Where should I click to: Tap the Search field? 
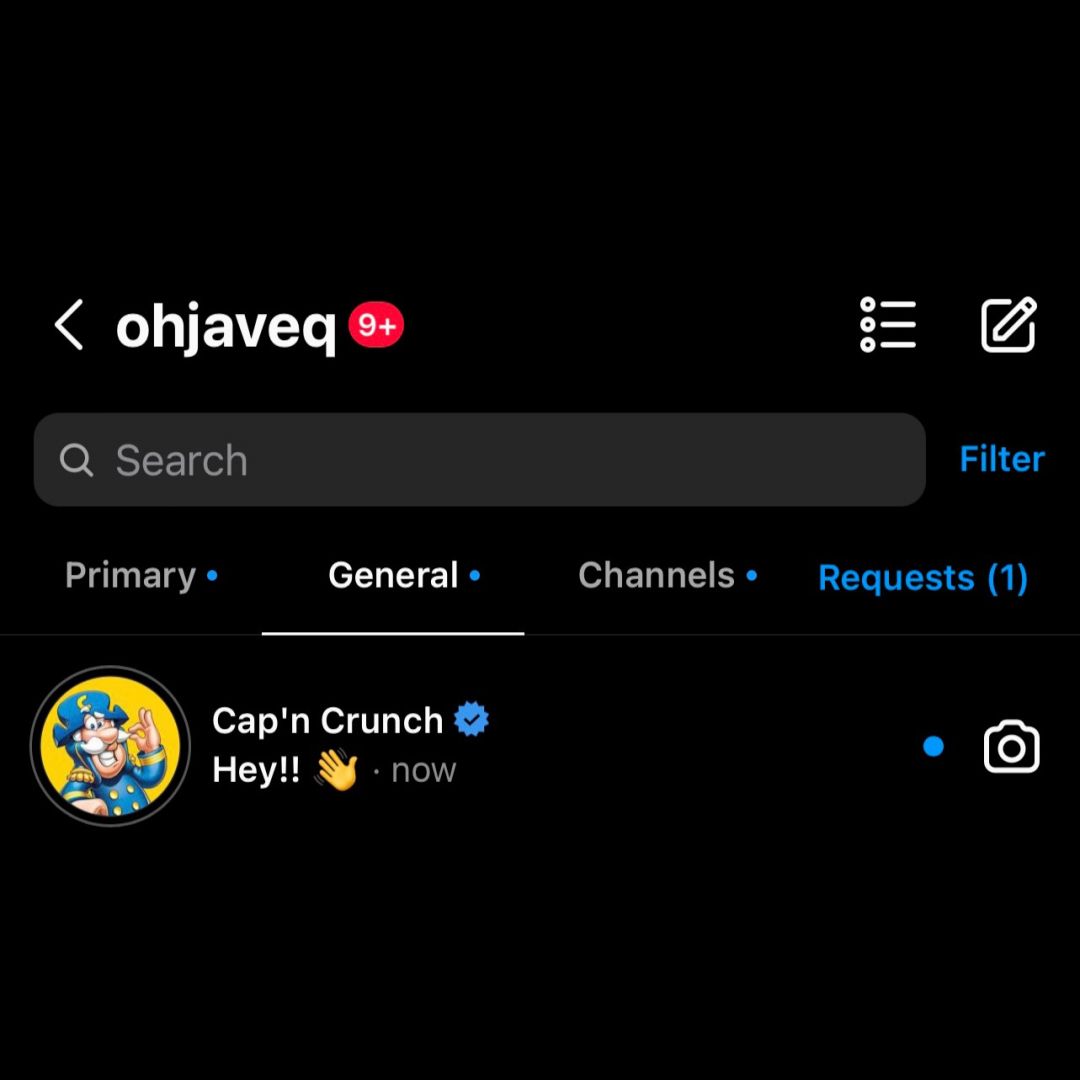click(480, 460)
